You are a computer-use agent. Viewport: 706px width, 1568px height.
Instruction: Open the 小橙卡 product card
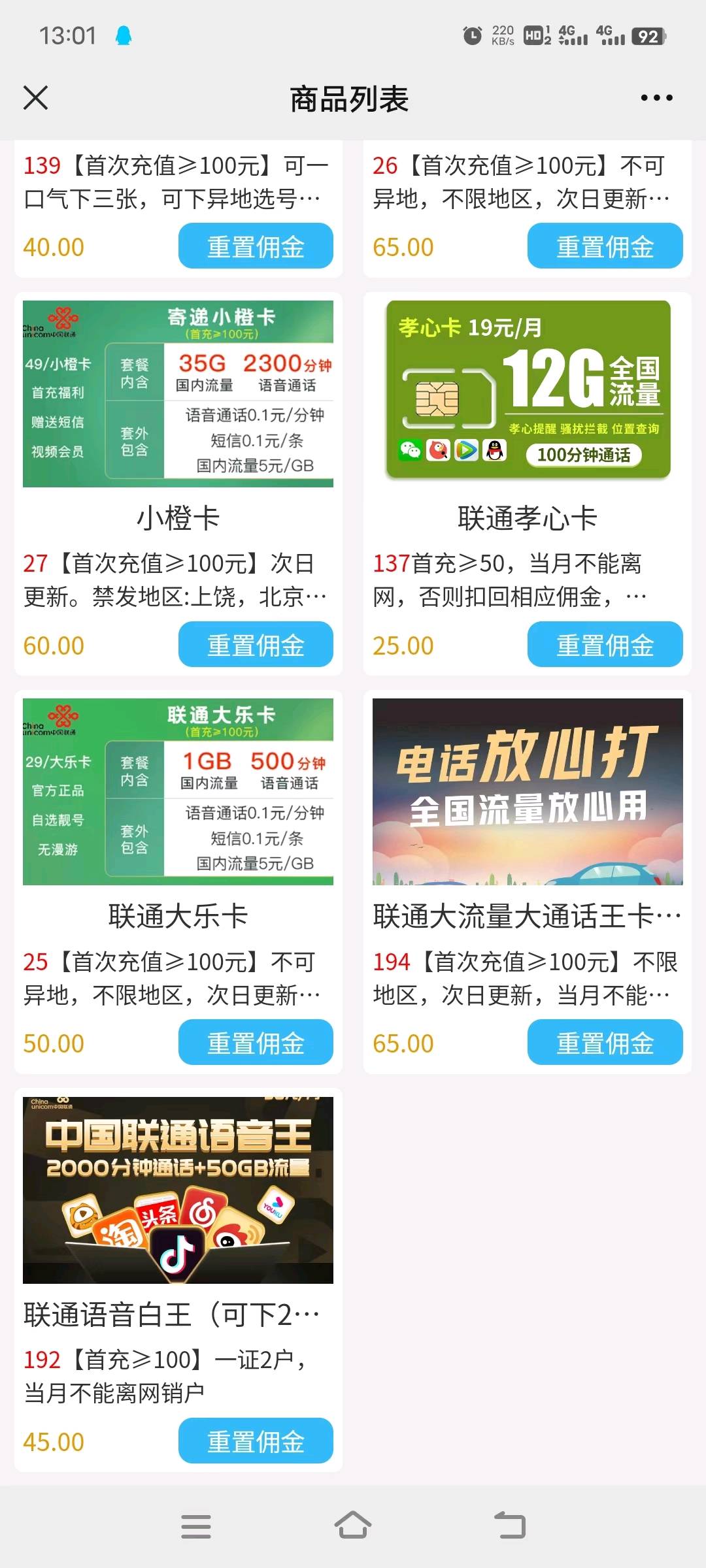pos(178,394)
